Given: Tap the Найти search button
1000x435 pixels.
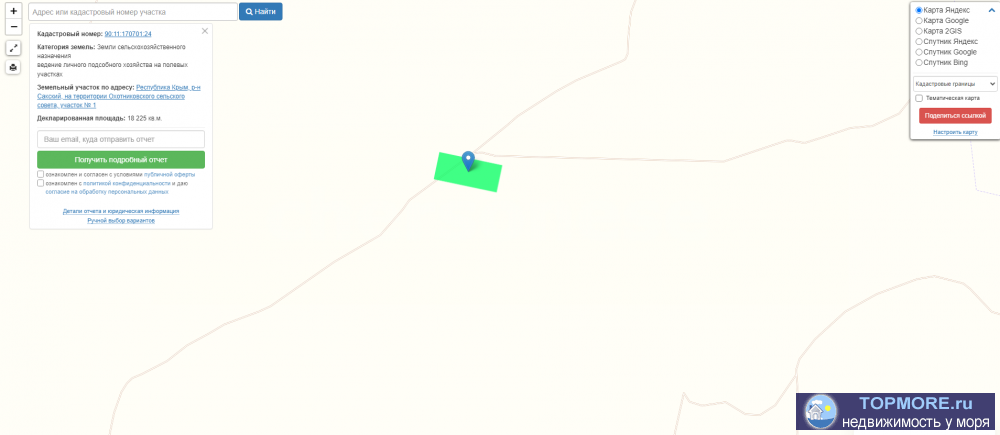Looking at the screenshot, I should pos(260,12).
